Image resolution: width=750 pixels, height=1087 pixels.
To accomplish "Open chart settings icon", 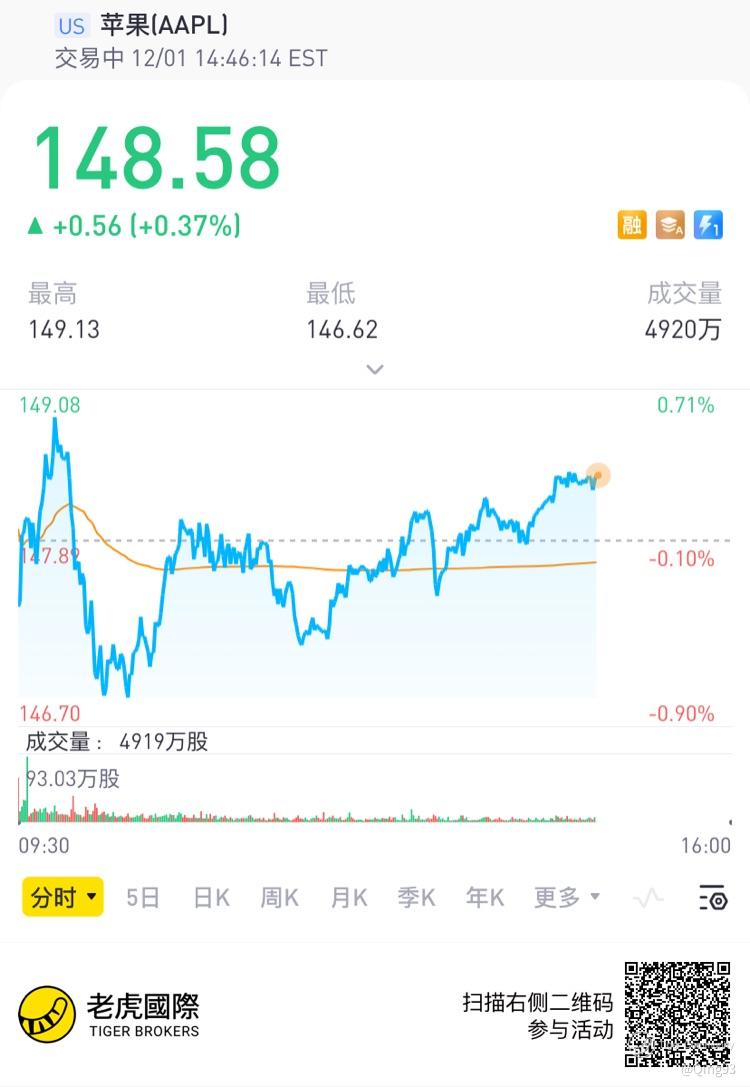I will pos(713,897).
